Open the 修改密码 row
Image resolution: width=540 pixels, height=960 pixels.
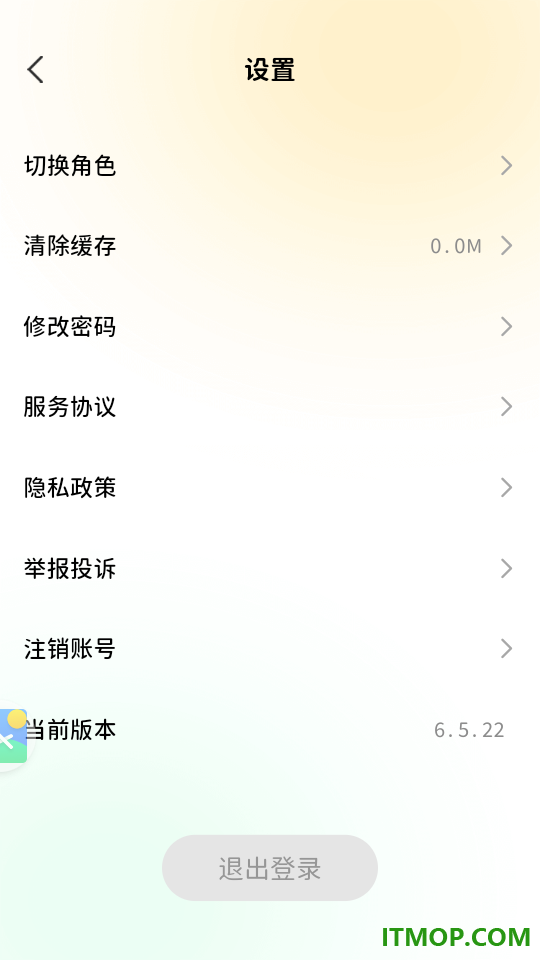pyautogui.click(x=270, y=326)
